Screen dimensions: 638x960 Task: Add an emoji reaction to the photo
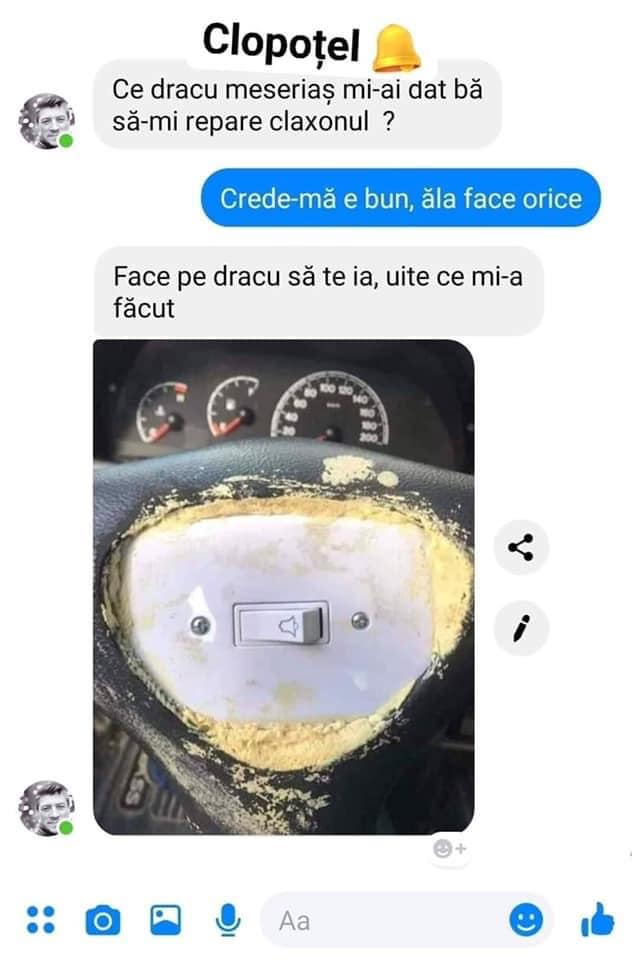tap(449, 849)
